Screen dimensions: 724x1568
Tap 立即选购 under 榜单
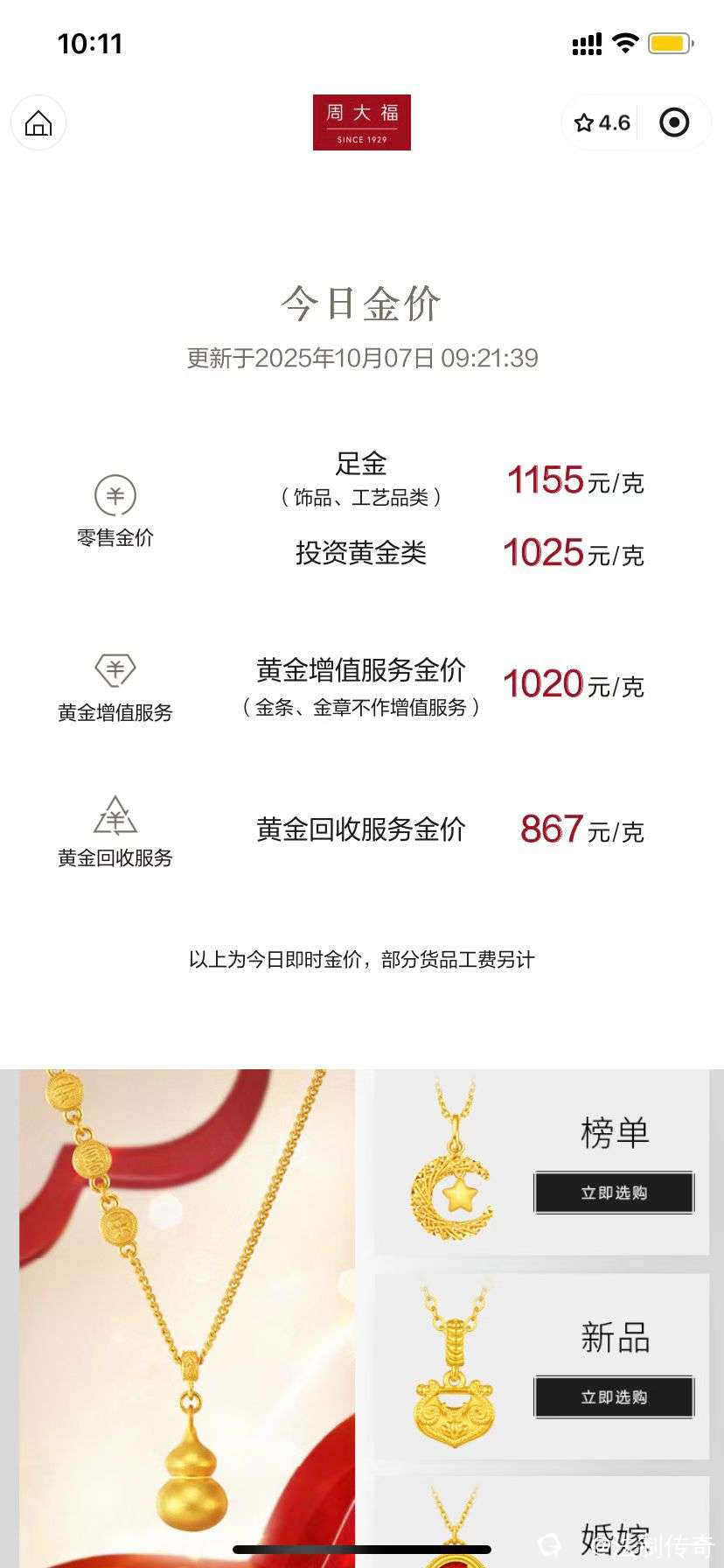click(x=613, y=1193)
